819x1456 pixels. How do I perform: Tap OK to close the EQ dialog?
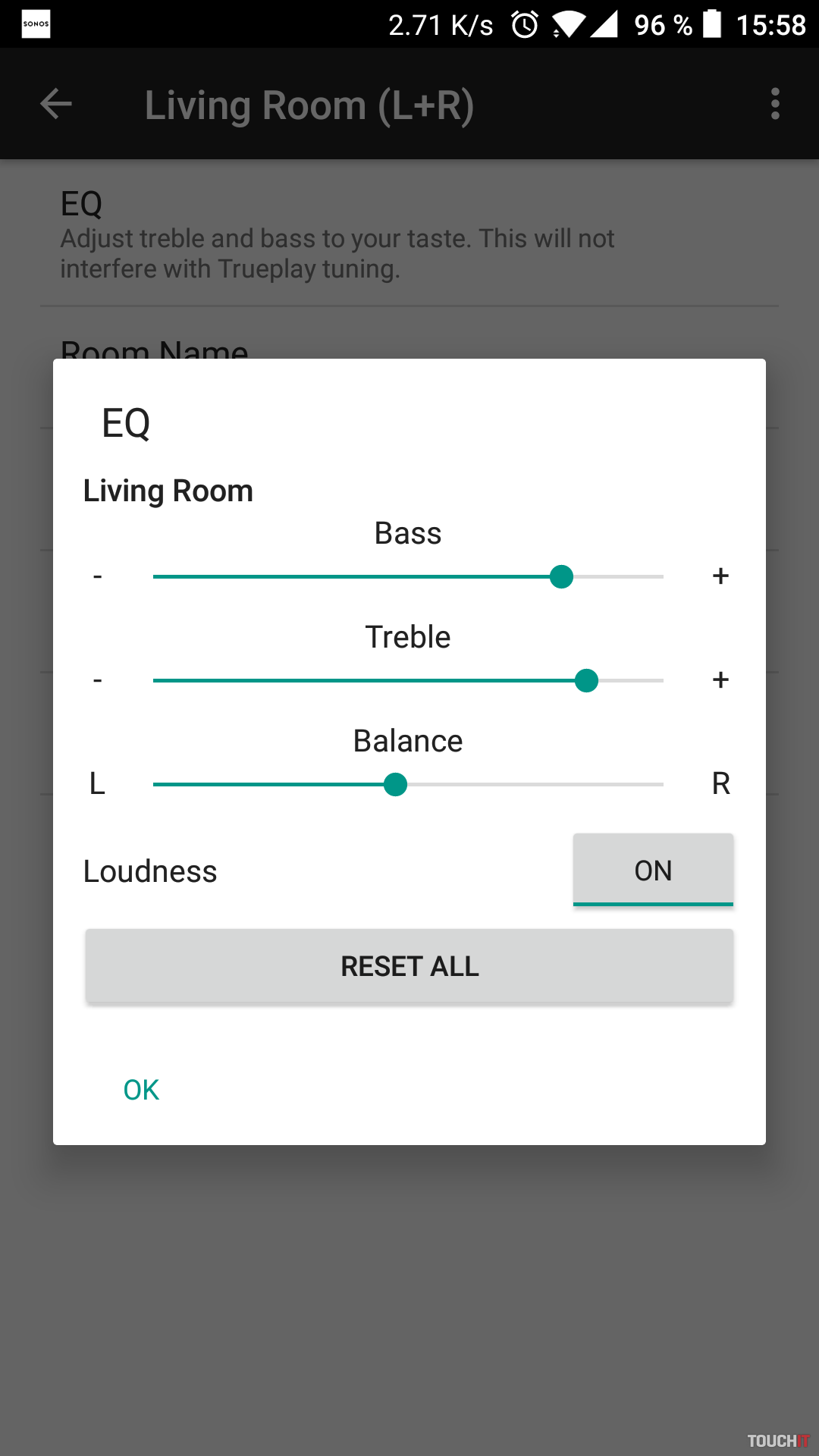pyautogui.click(x=141, y=1090)
